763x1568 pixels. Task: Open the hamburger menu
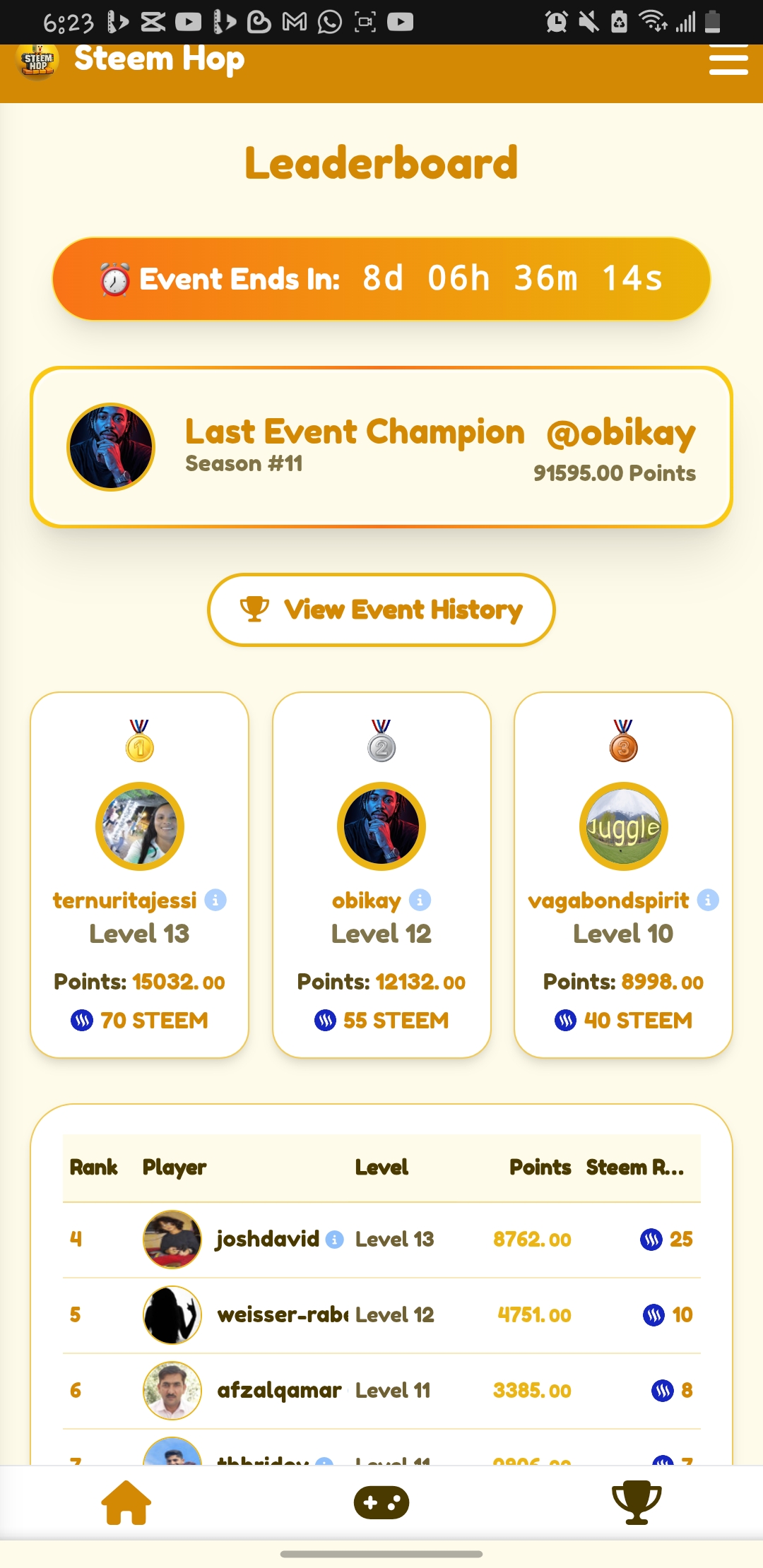(x=728, y=59)
